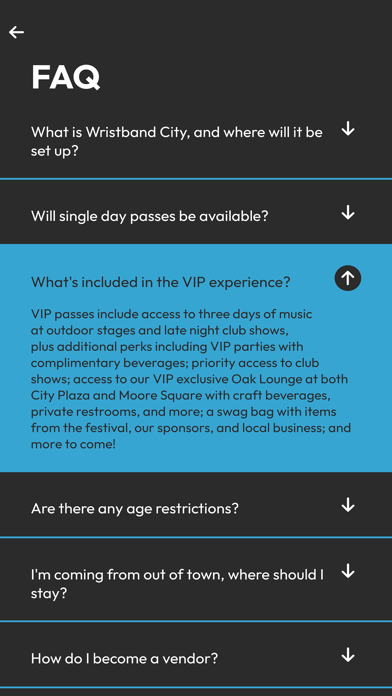
Task: Expand the become a vendor question
Action: pyautogui.click(x=348, y=655)
